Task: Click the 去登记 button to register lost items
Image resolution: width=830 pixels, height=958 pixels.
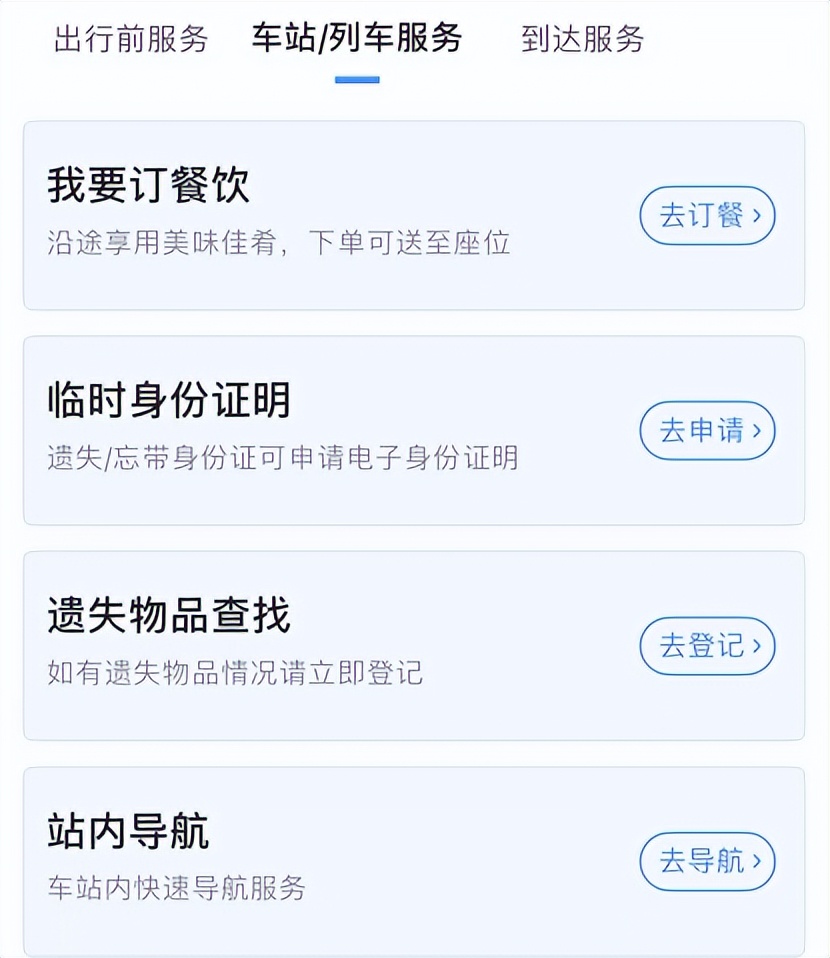Action: 707,647
